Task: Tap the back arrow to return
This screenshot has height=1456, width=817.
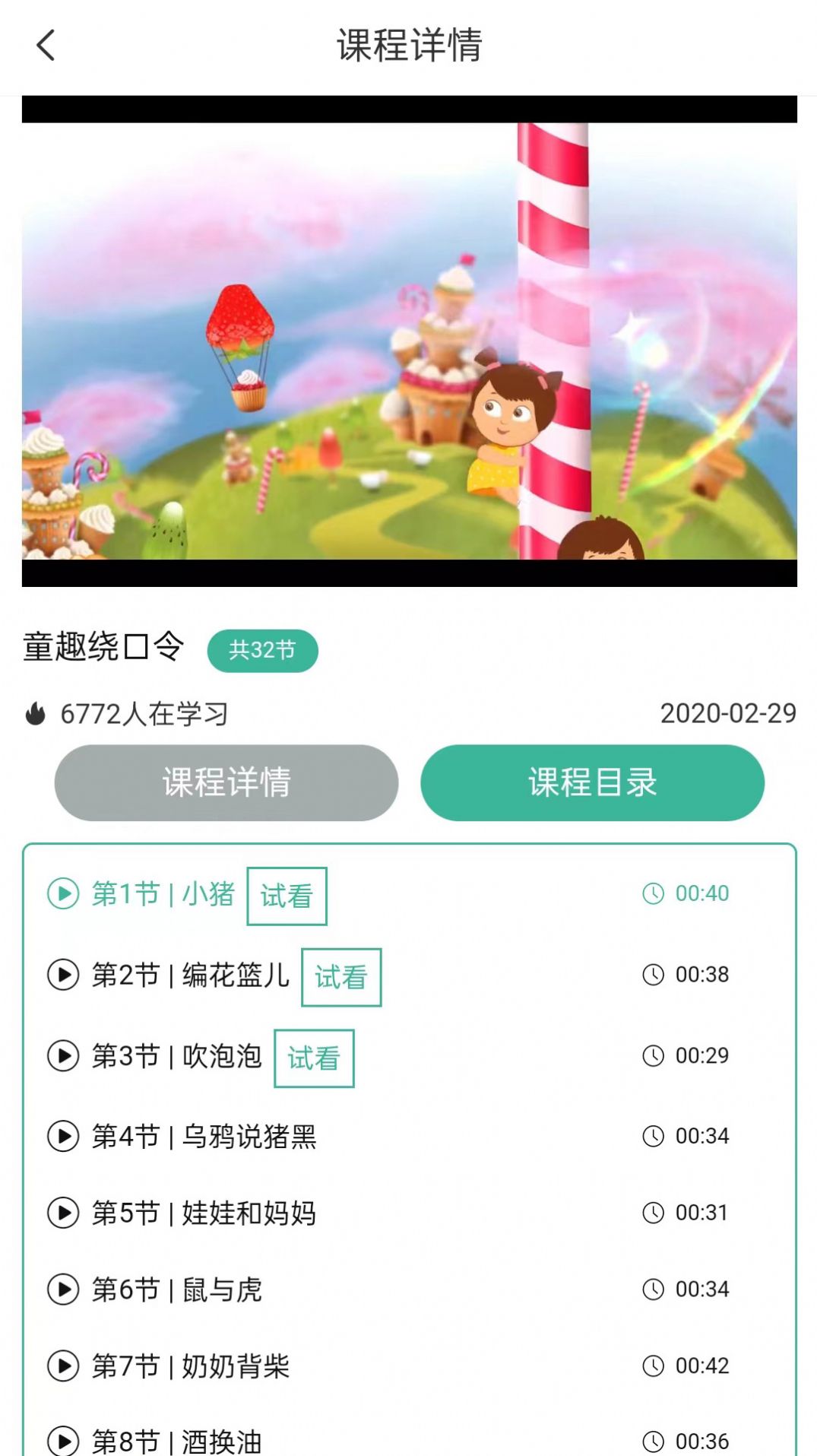Action: pyautogui.click(x=46, y=44)
